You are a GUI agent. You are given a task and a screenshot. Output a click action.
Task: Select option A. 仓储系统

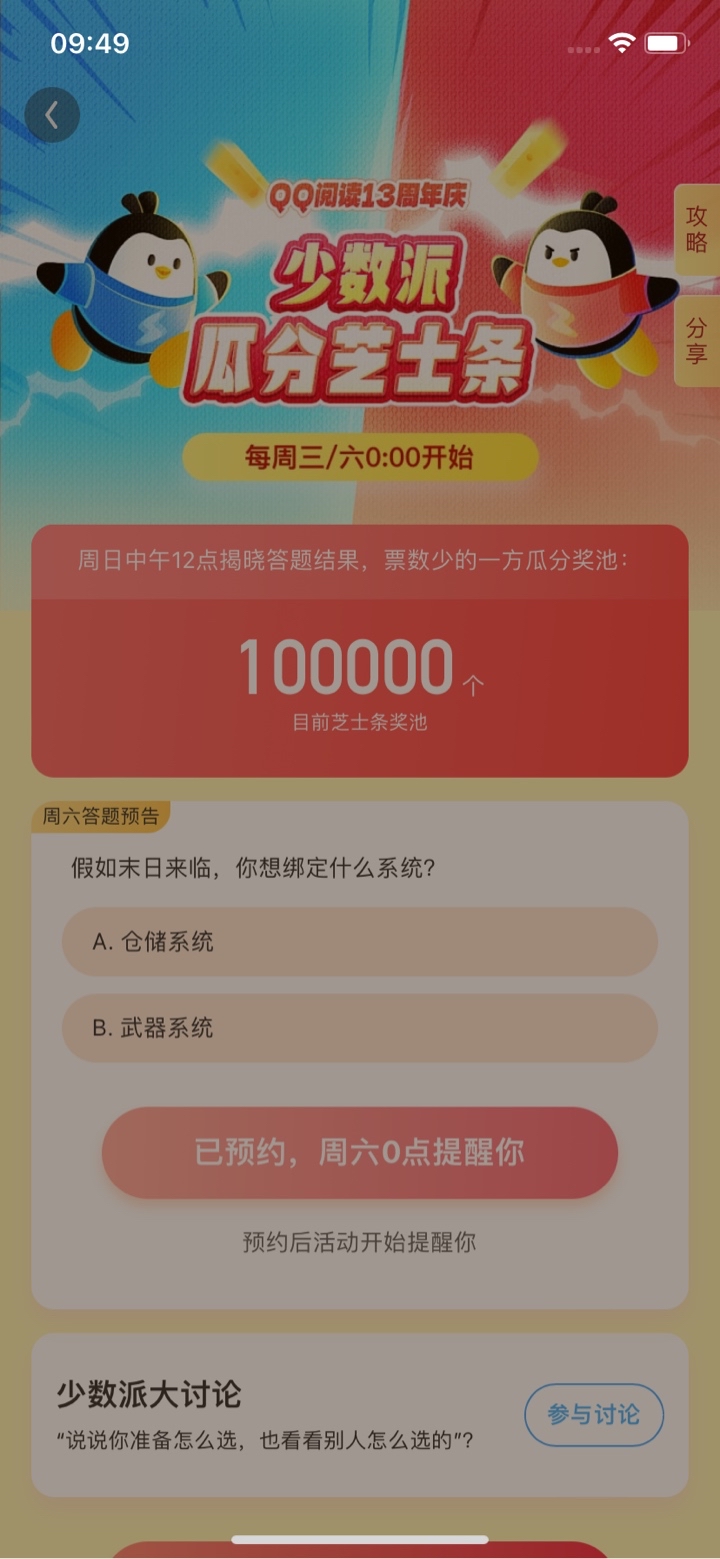[x=360, y=942]
